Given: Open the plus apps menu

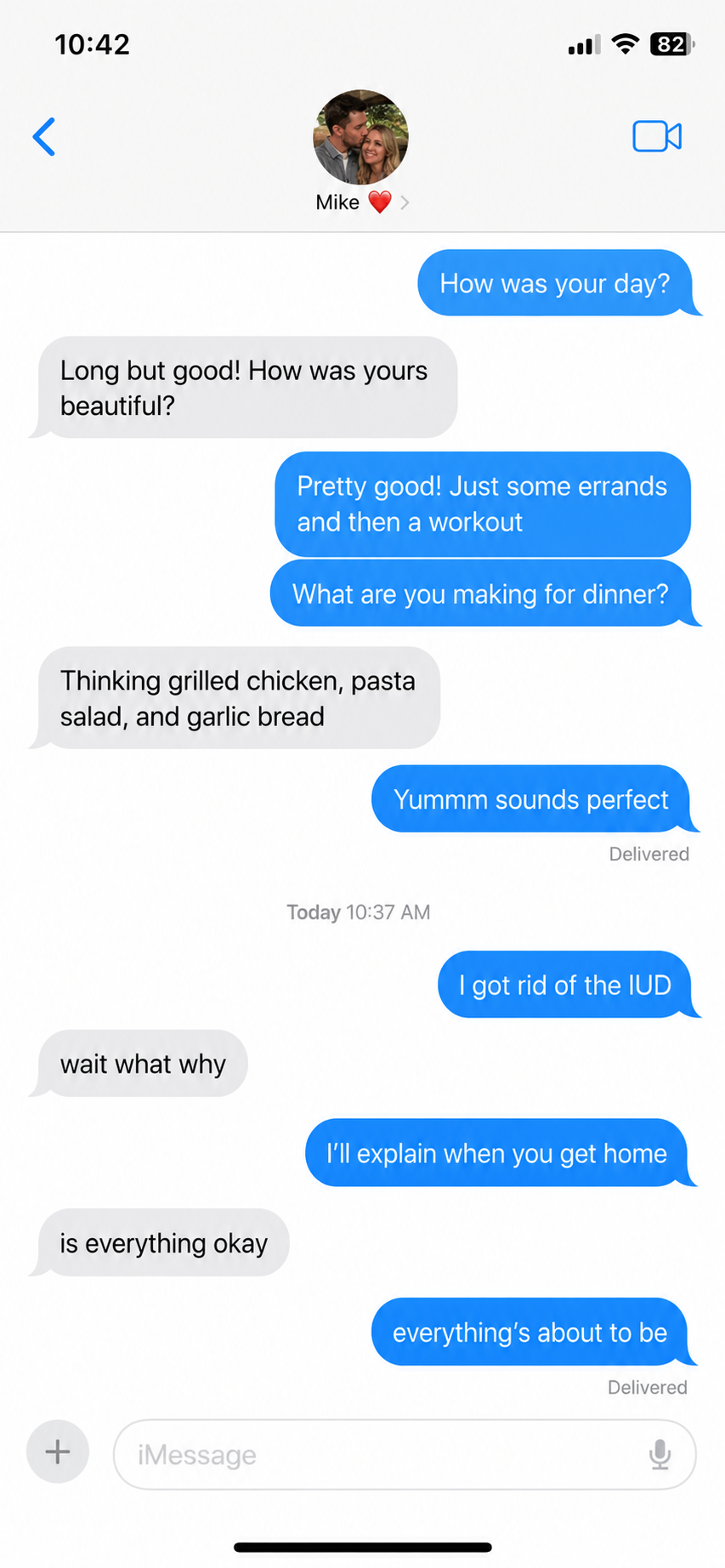Looking at the screenshot, I should (x=58, y=1452).
